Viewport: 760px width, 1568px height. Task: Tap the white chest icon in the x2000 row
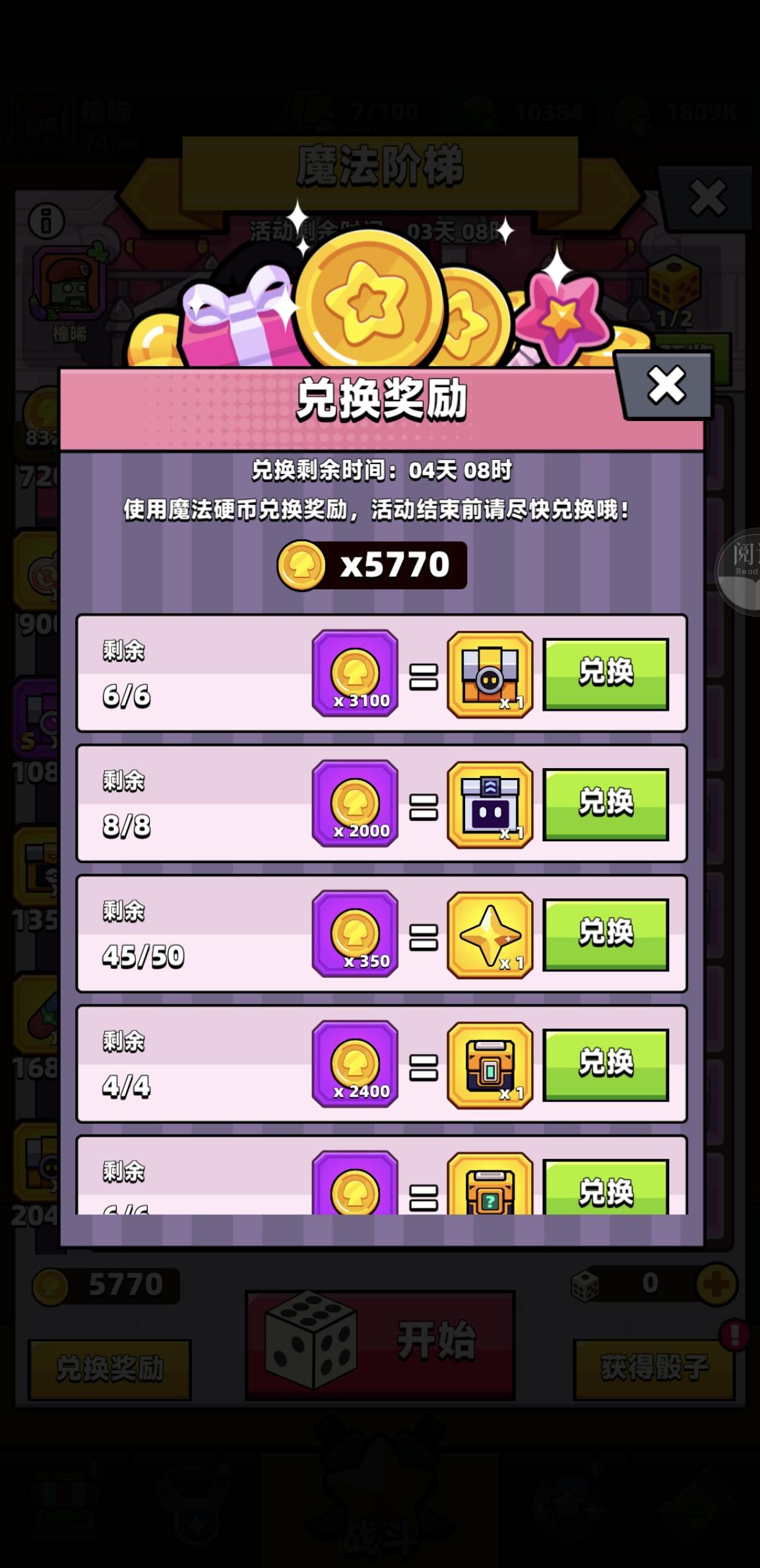(x=491, y=804)
